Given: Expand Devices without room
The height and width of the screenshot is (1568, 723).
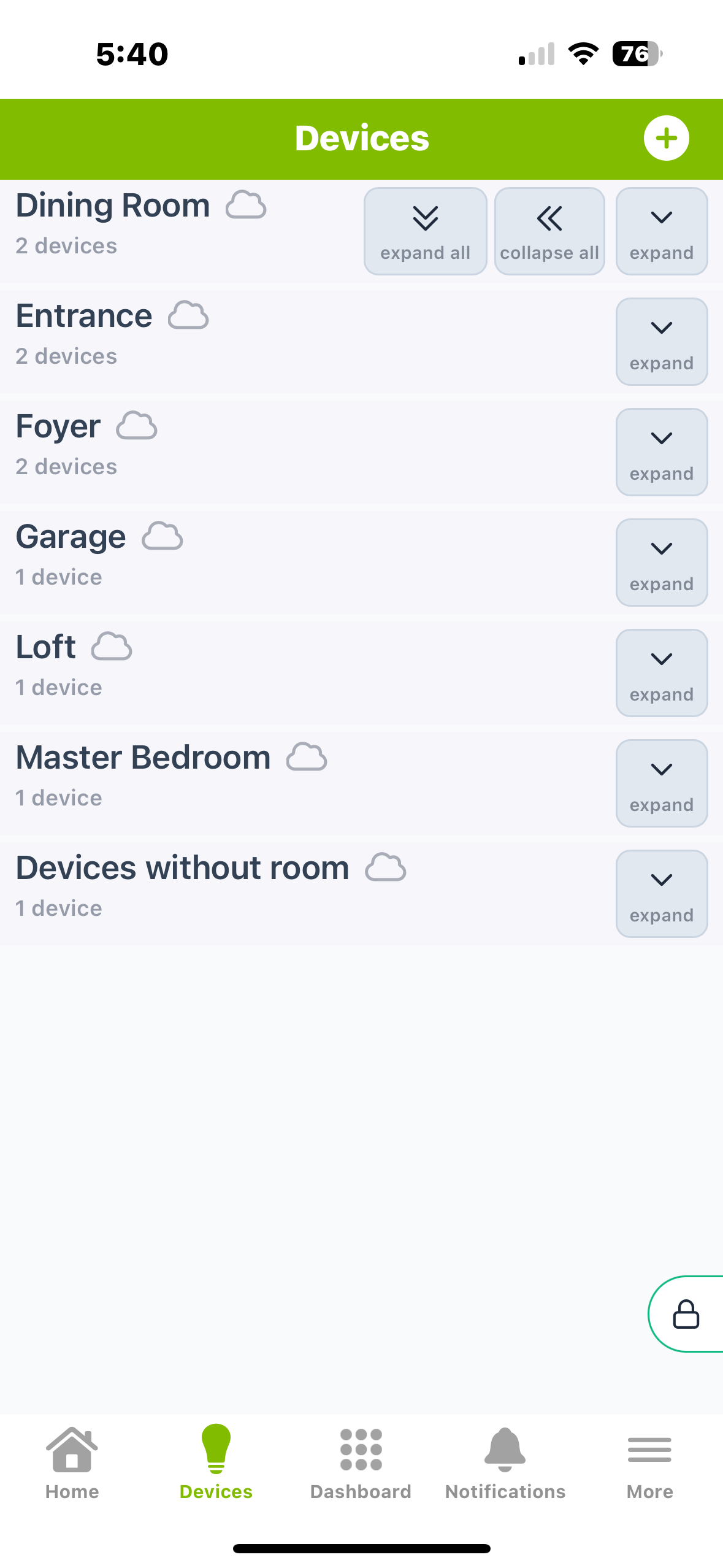Looking at the screenshot, I should click(x=662, y=894).
